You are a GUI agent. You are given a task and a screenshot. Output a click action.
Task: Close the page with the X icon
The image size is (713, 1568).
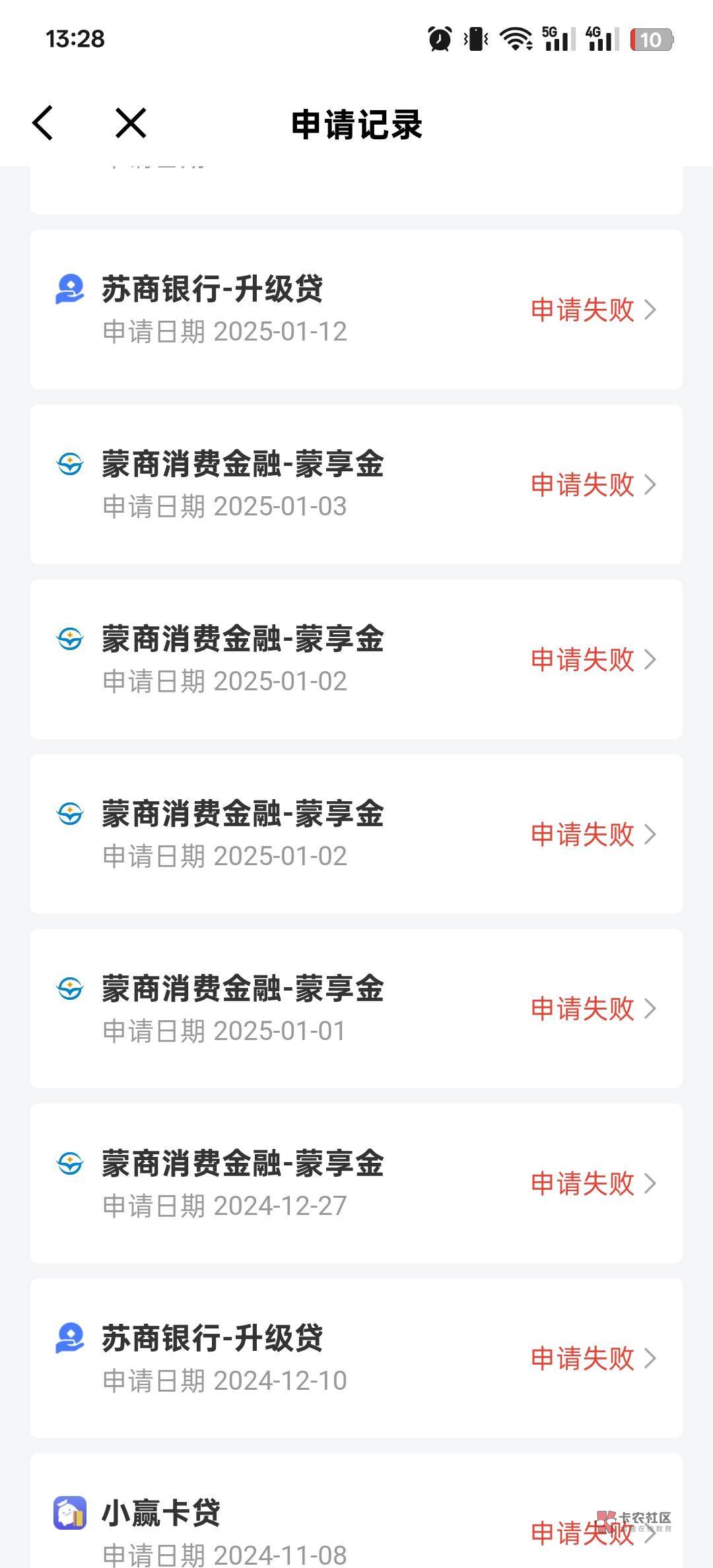point(131,123)
